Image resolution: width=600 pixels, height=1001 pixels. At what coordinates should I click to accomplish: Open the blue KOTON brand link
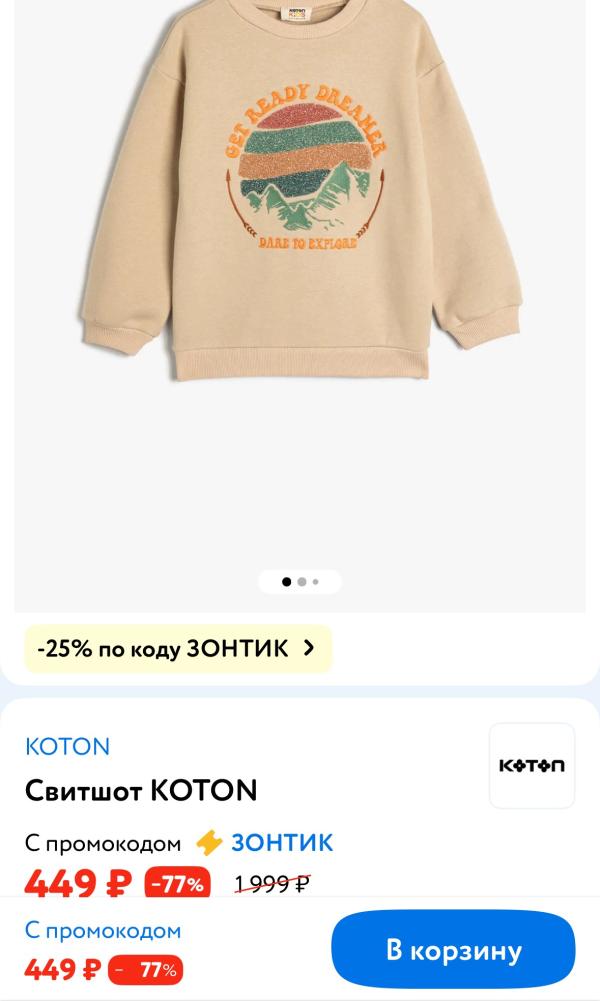(67, 746)
